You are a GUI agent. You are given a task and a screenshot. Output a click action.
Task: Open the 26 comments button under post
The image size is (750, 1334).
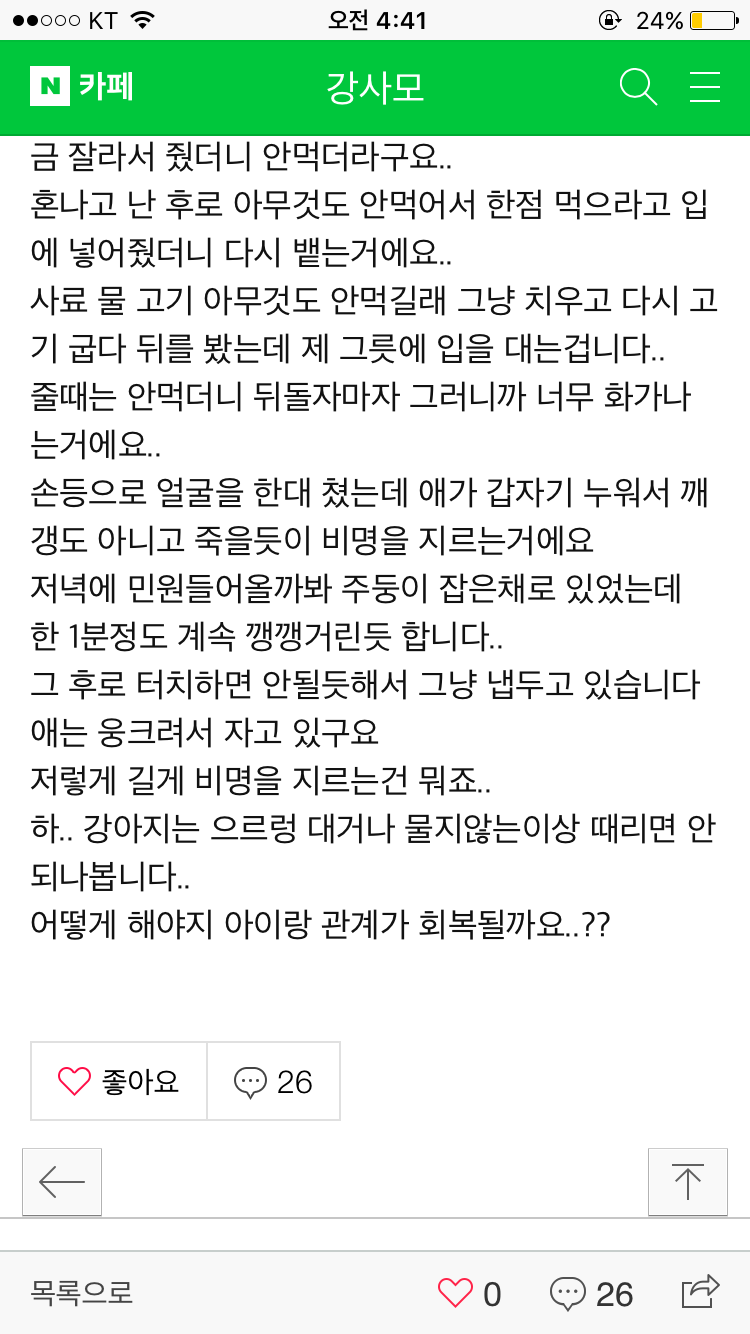click(273, 1081)
